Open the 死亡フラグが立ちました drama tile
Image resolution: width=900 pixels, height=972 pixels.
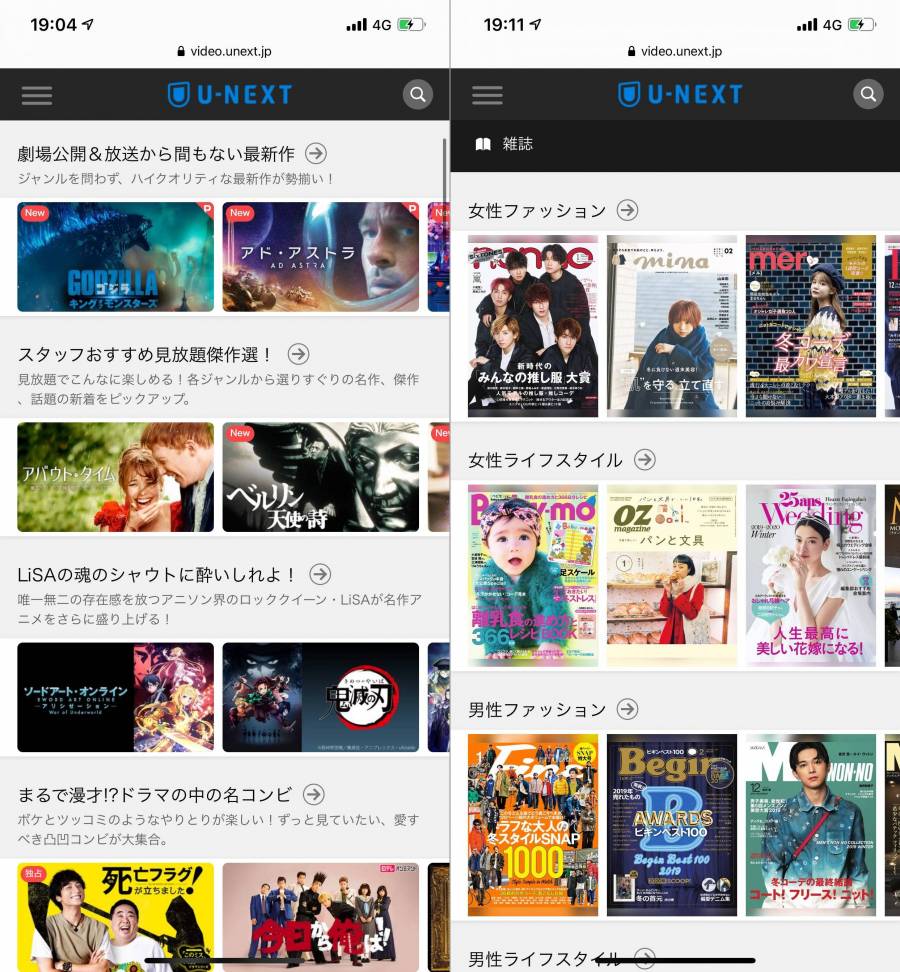click(115, 917)
